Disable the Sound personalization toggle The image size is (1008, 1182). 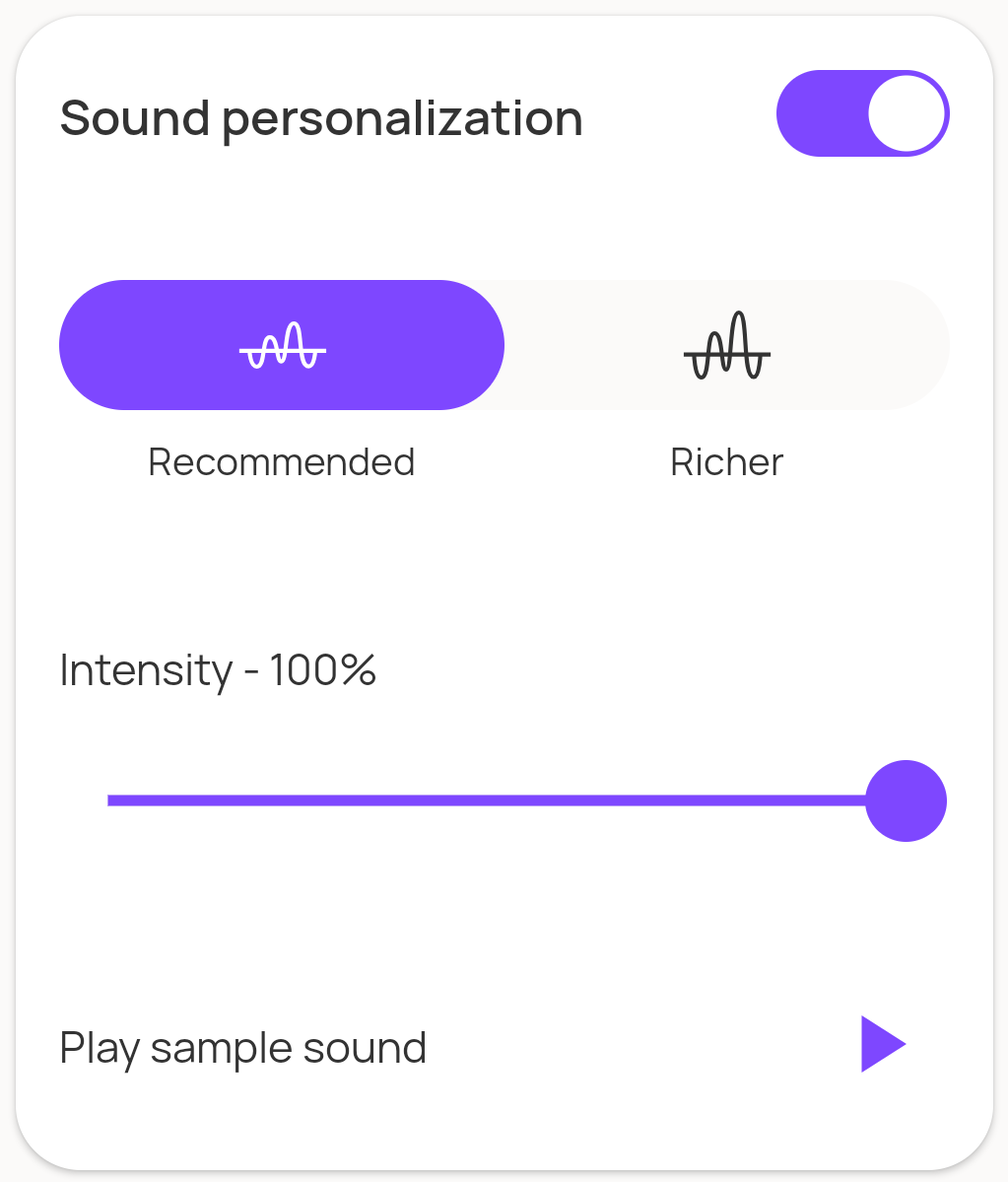(x=862, y=112)
